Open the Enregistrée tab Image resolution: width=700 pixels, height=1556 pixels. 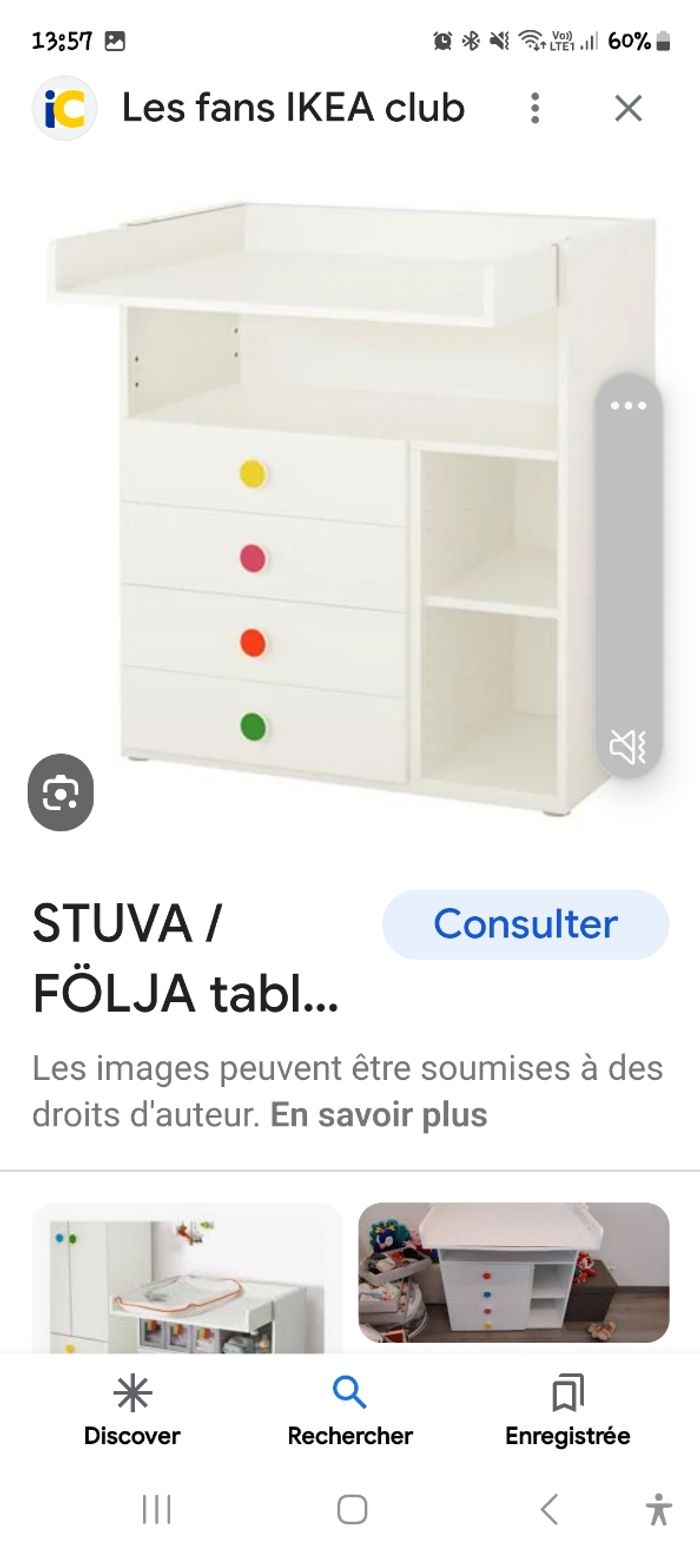[x=567, y=1410]
